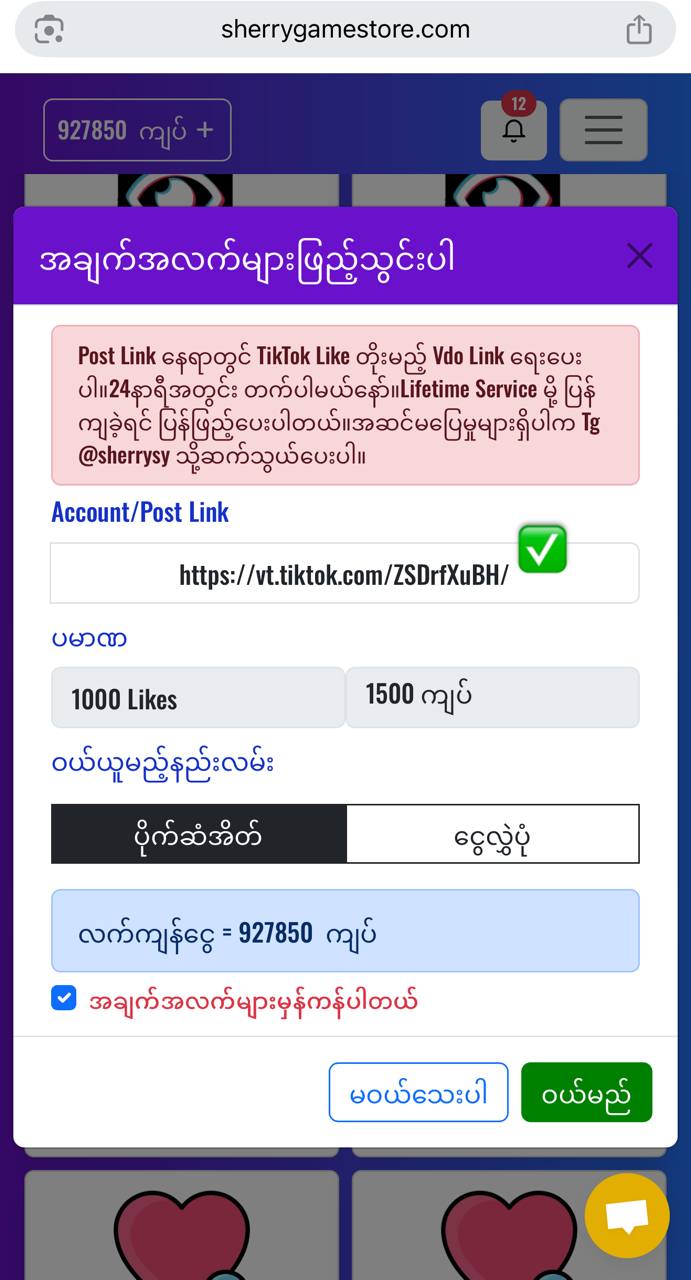Share the page from browser bar
The height and width of the screenshot is (1280, 691).
click(x=639, y=30)
